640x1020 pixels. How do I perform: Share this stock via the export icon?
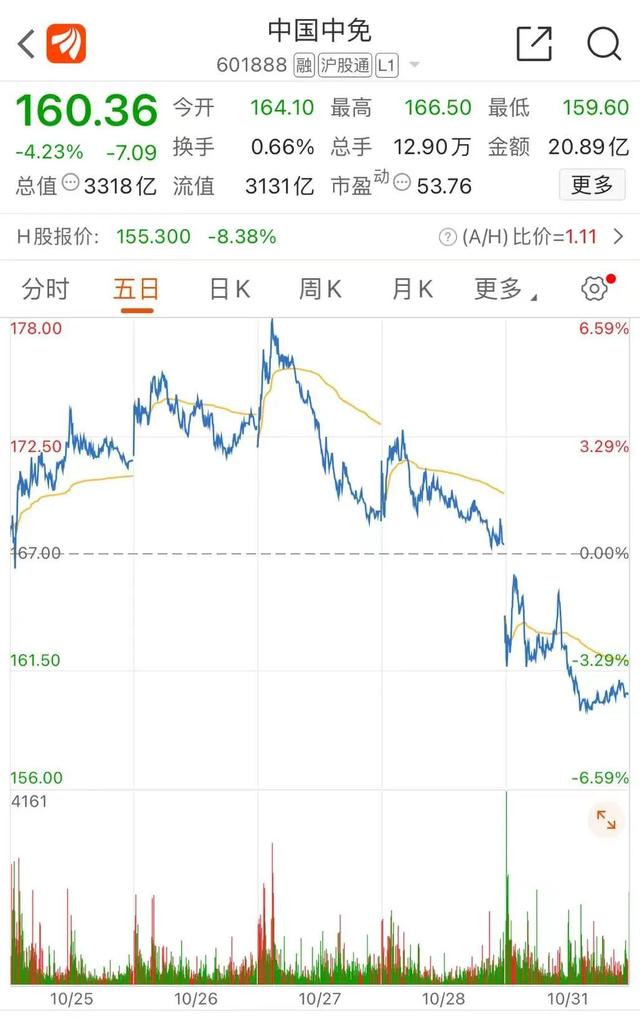[x=534, y=43]
